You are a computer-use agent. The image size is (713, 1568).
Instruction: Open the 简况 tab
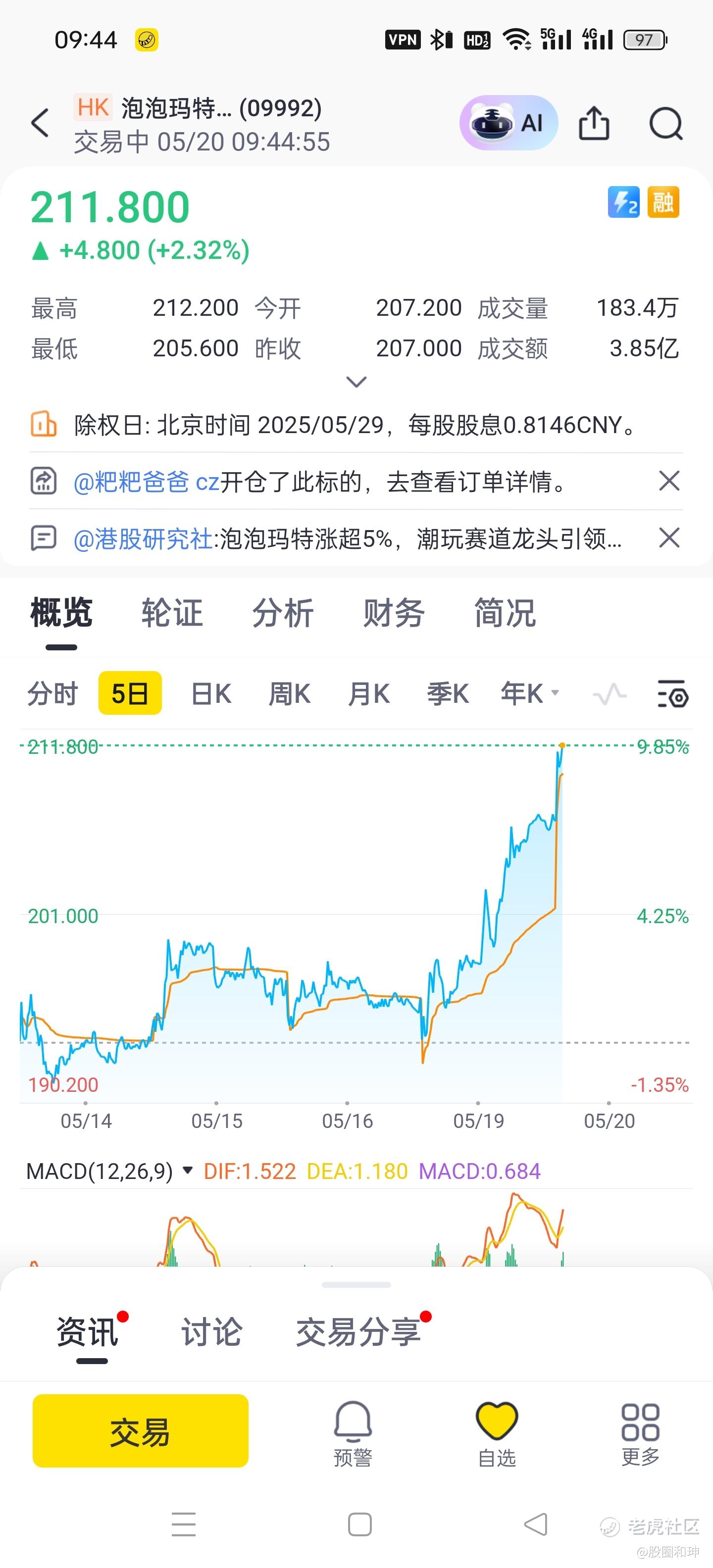[x=505, y=612]
